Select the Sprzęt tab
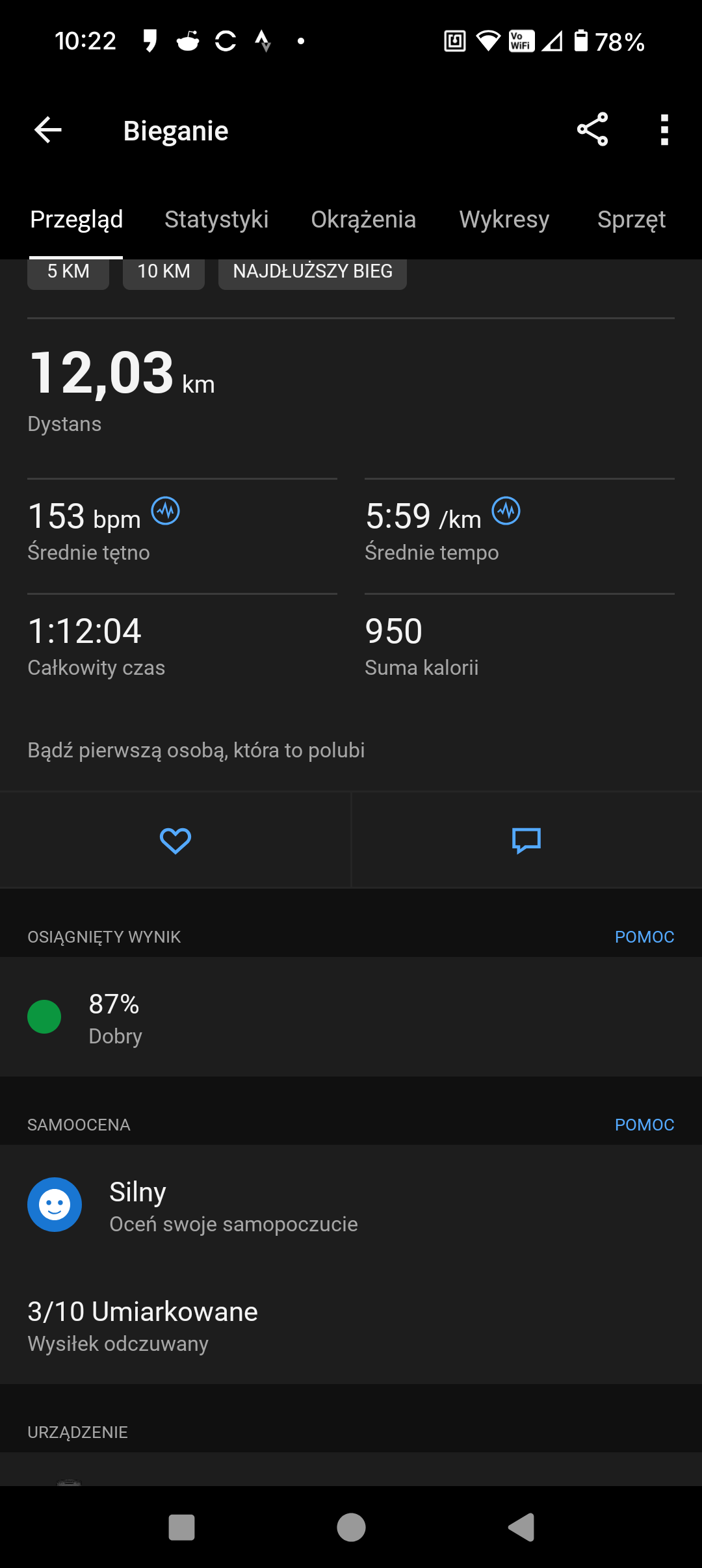702x1568 pixels. pyautogui.click(x=631, y=220)
